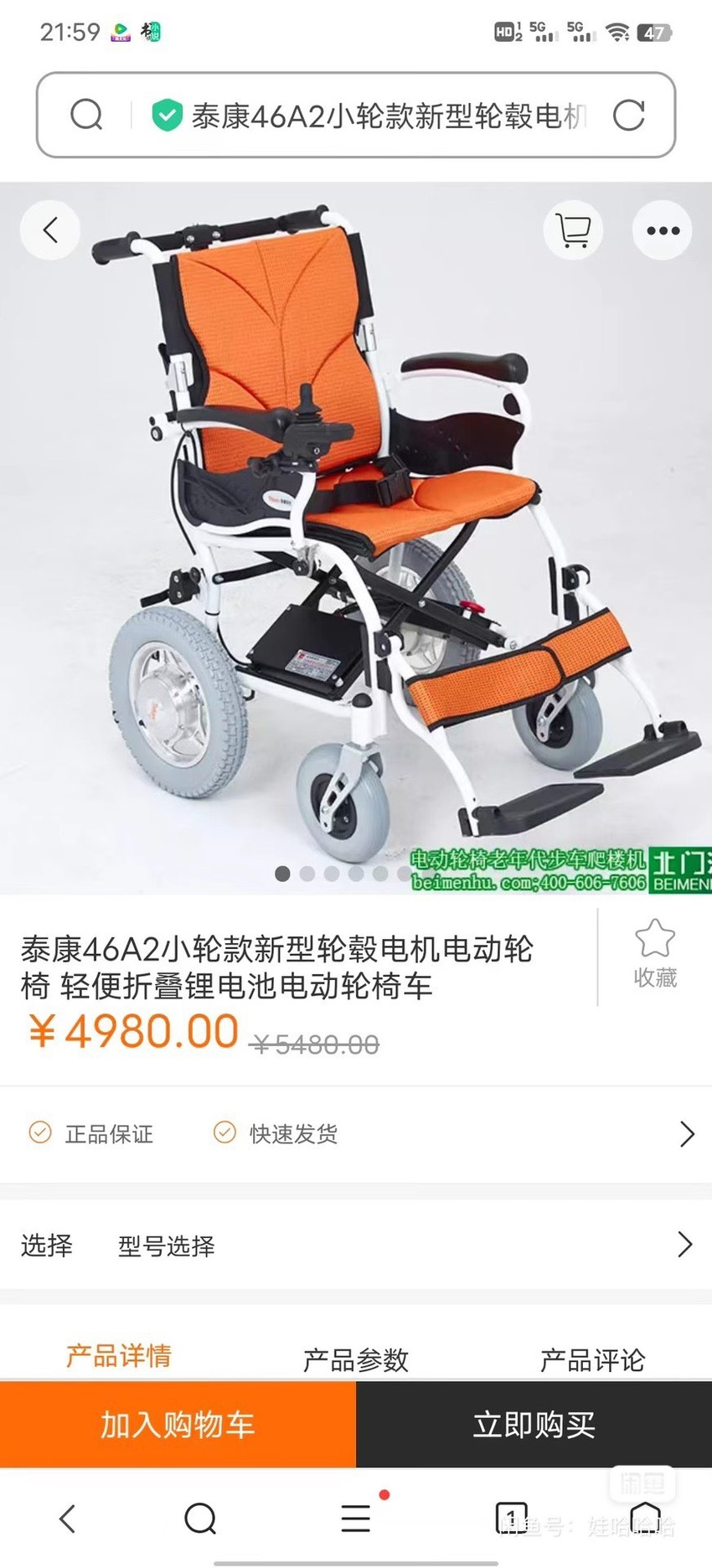Go back with the browser's bottom arrow
The height and width of the screenshot is (1568, 712).
point(68,1518)
